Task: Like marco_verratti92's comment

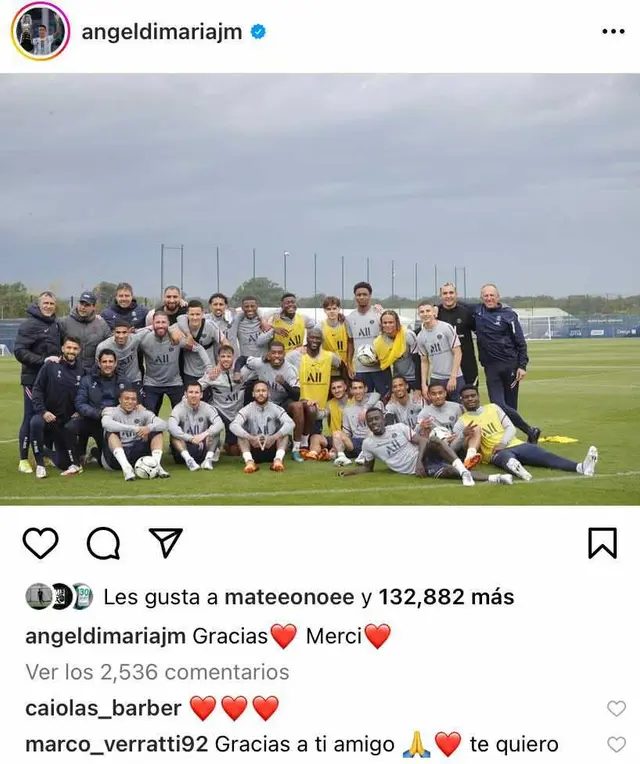Action: [617, 744]
